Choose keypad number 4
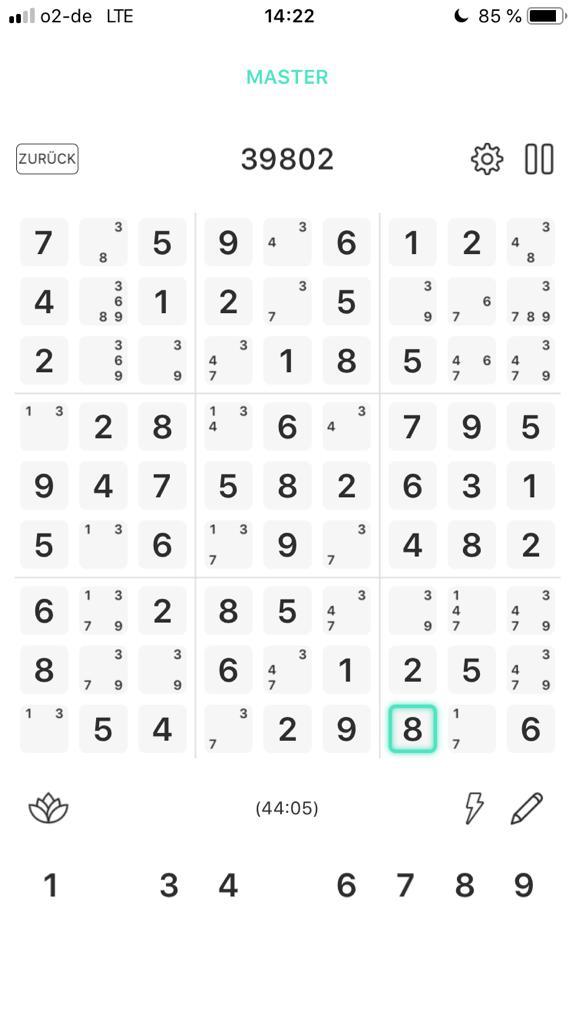Viewport: 576px width, 1024px height. [x=228, y=886]
